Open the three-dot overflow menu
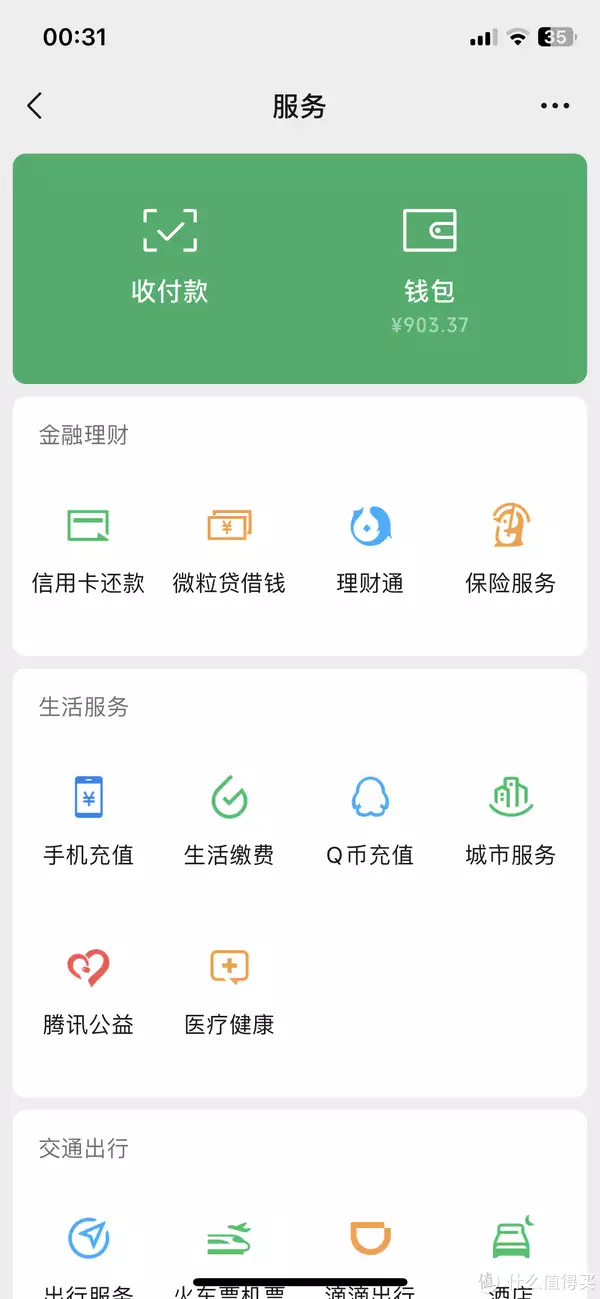Image resolution: width=600 pixels, height=1299 pixels. pyautogui.click(x=554, y=106)
